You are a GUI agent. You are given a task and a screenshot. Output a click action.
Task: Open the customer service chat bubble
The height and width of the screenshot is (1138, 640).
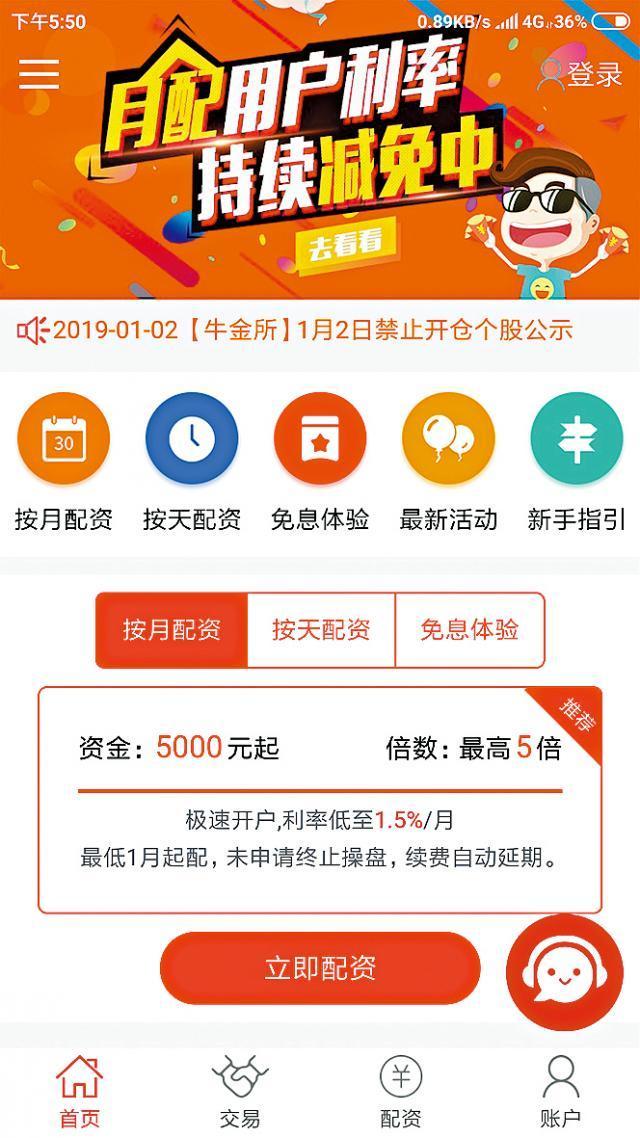tap(565, 973)
